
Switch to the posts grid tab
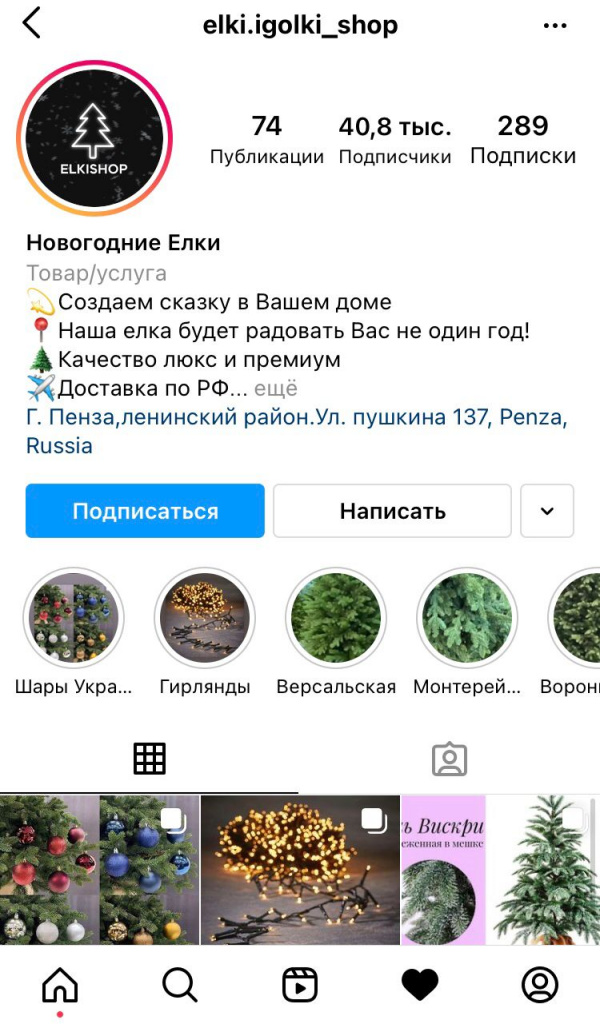[x=149, y=759]
